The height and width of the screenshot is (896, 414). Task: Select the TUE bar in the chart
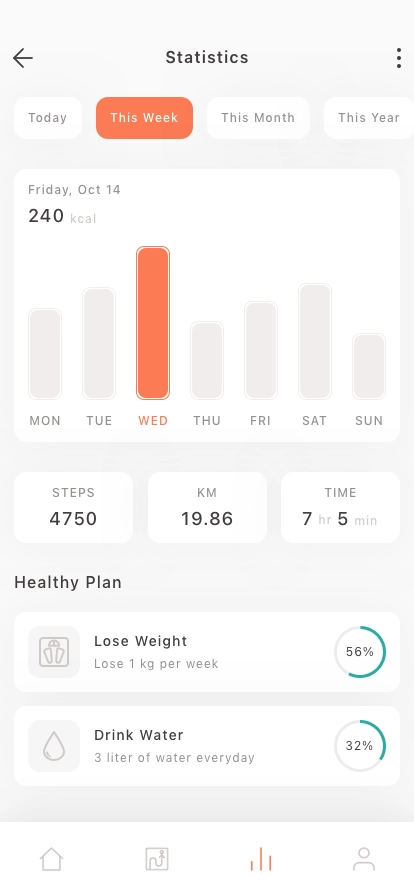click(99, 343)
